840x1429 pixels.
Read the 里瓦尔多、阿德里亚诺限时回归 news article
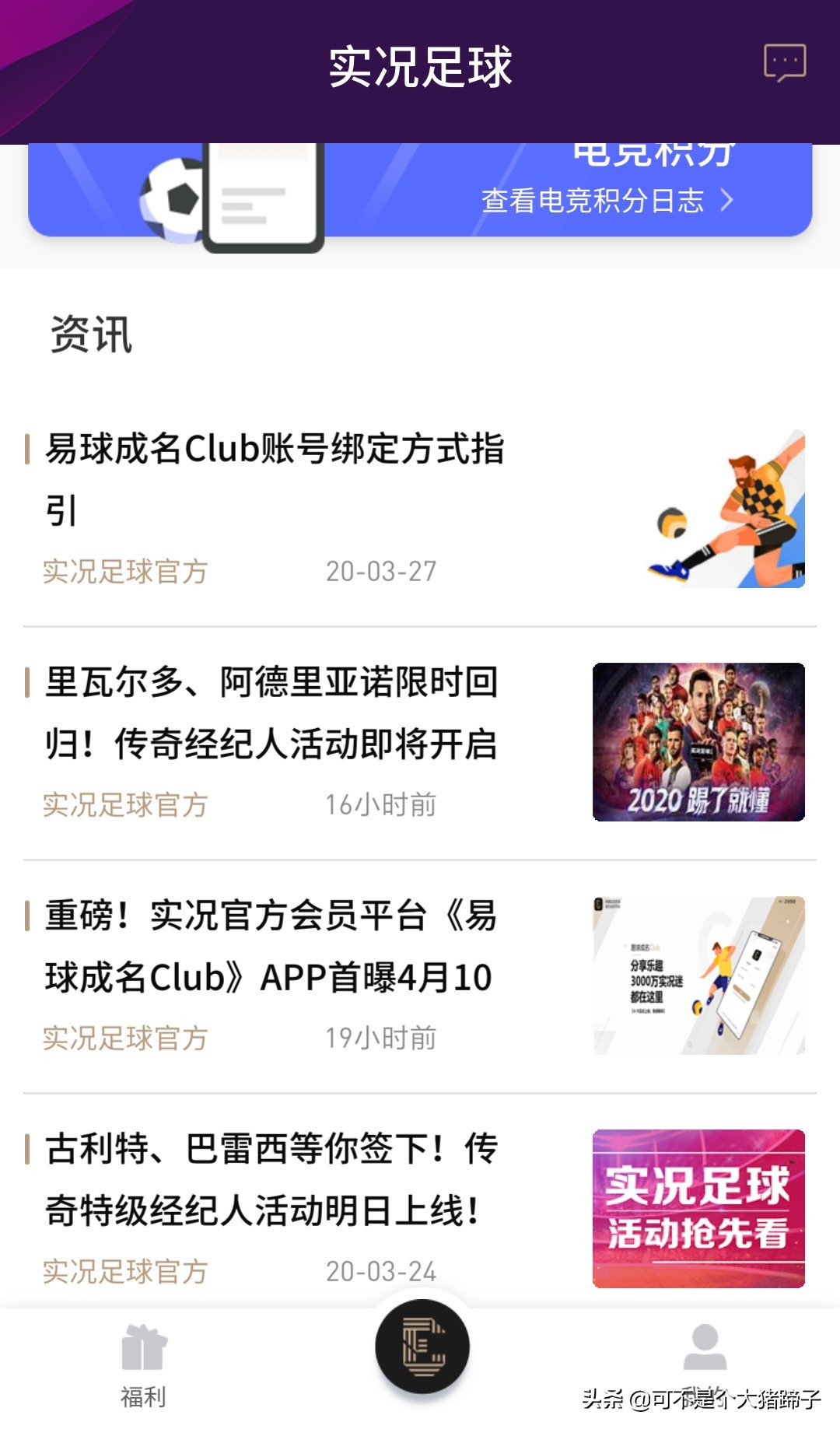tap(271, 712)
